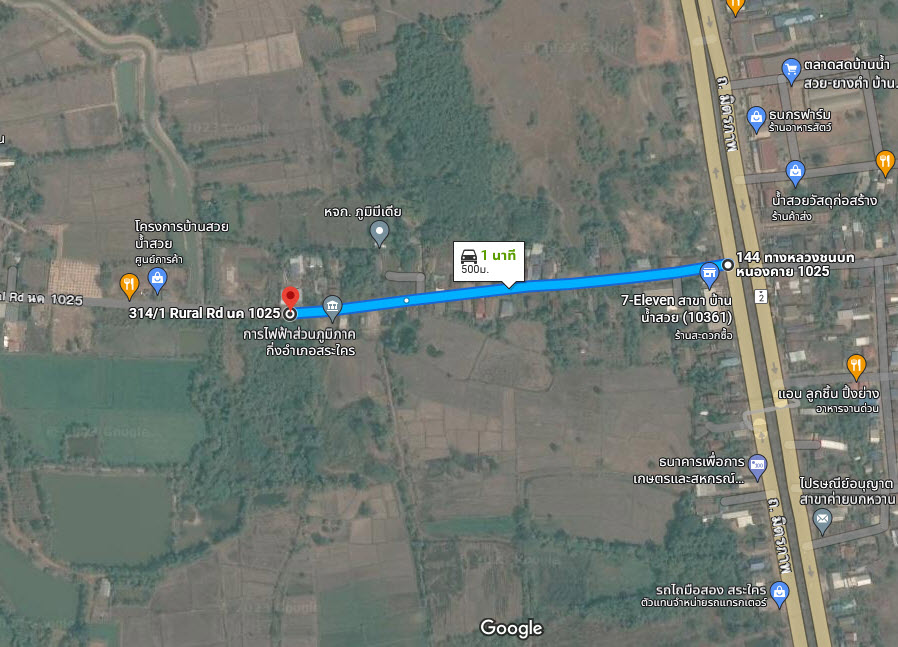The image size is (898, 647).
Task: Open the น้ำสวยวัสดุก่อสร้าง store marker
Action: pyautogui.click(x=795, y=174)
